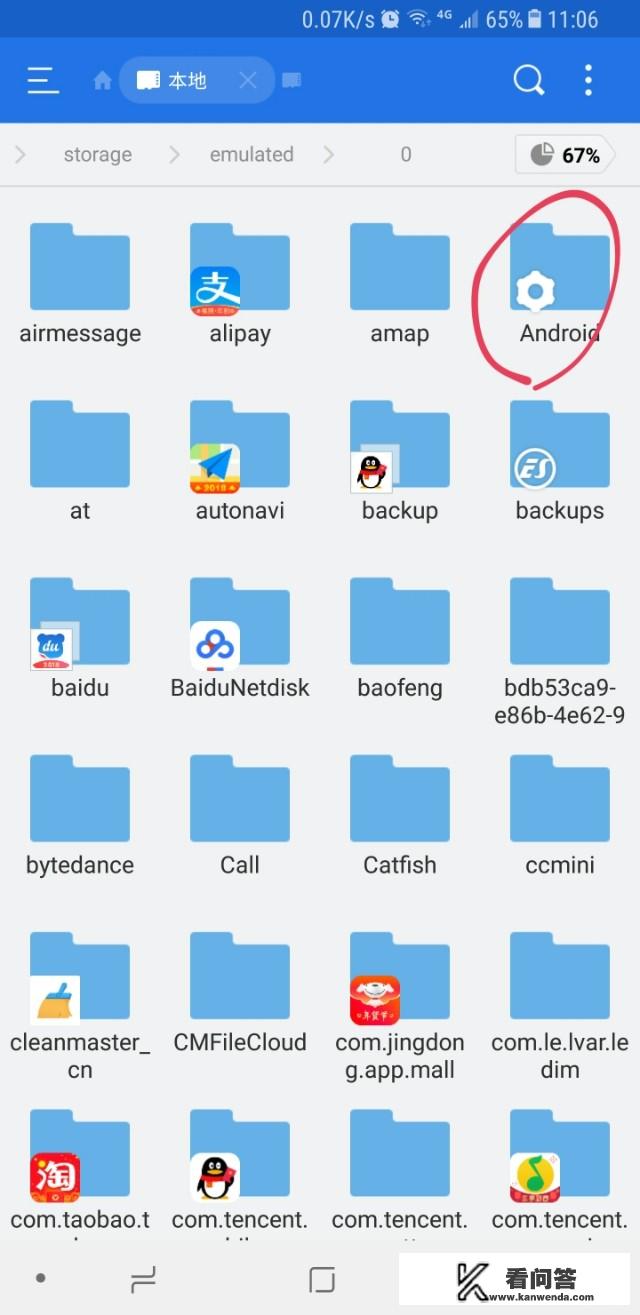Viewport: 640px width, 1315px height.
Task: Close the 本地 tab
Action: (x=248, y=81)
